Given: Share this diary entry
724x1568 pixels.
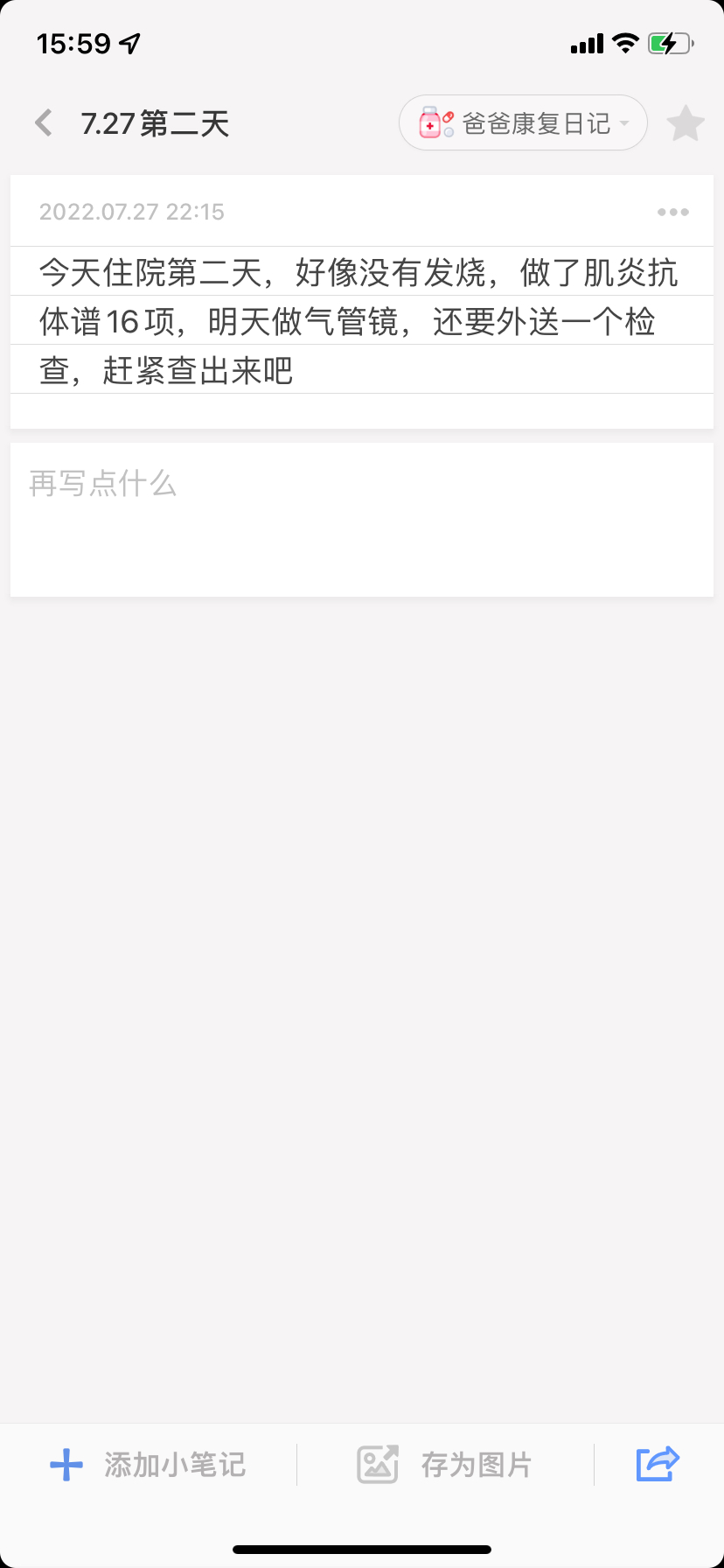Looking at the screenshot, I should click(658, 1464).
